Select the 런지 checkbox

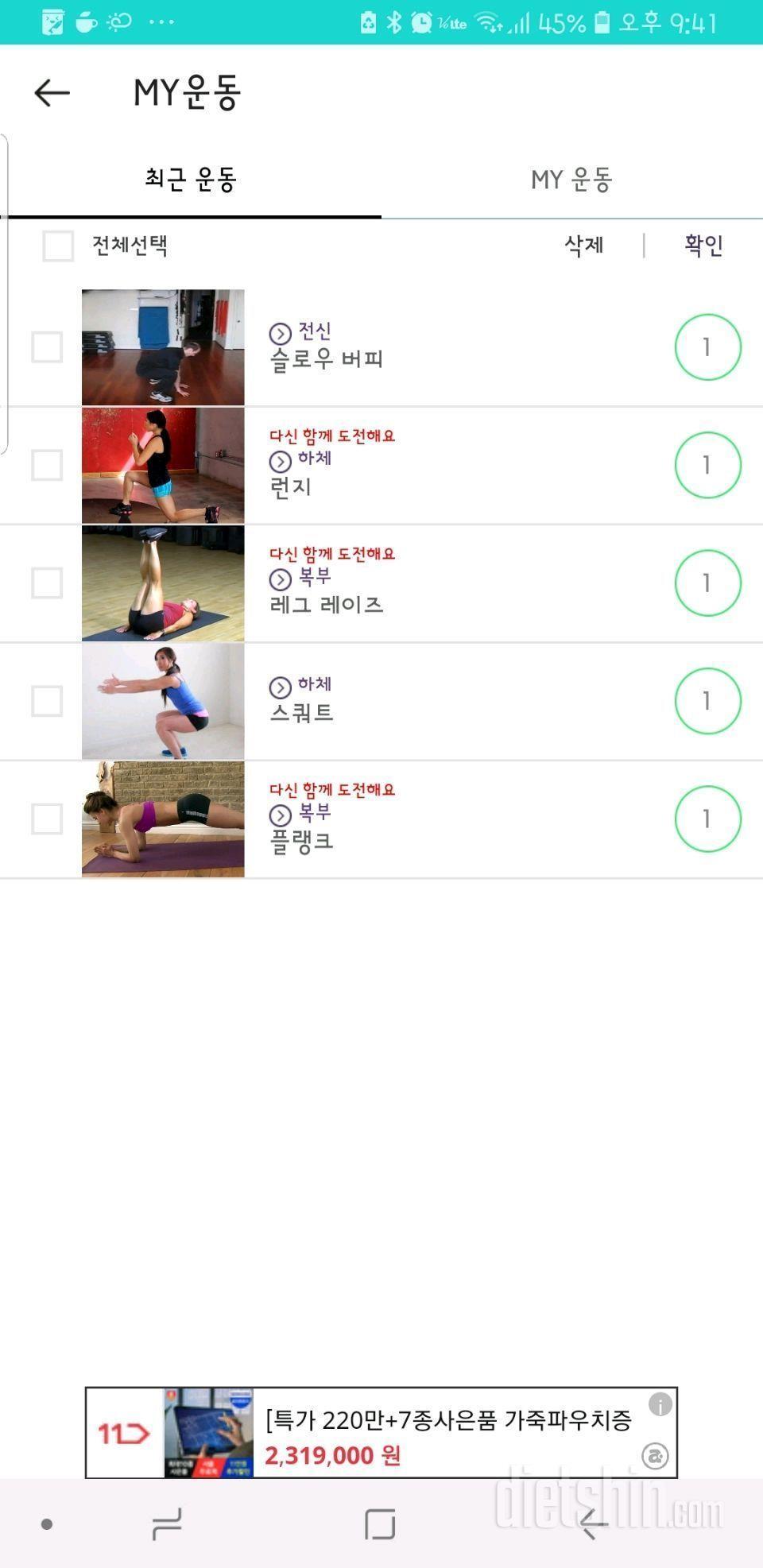47,465
